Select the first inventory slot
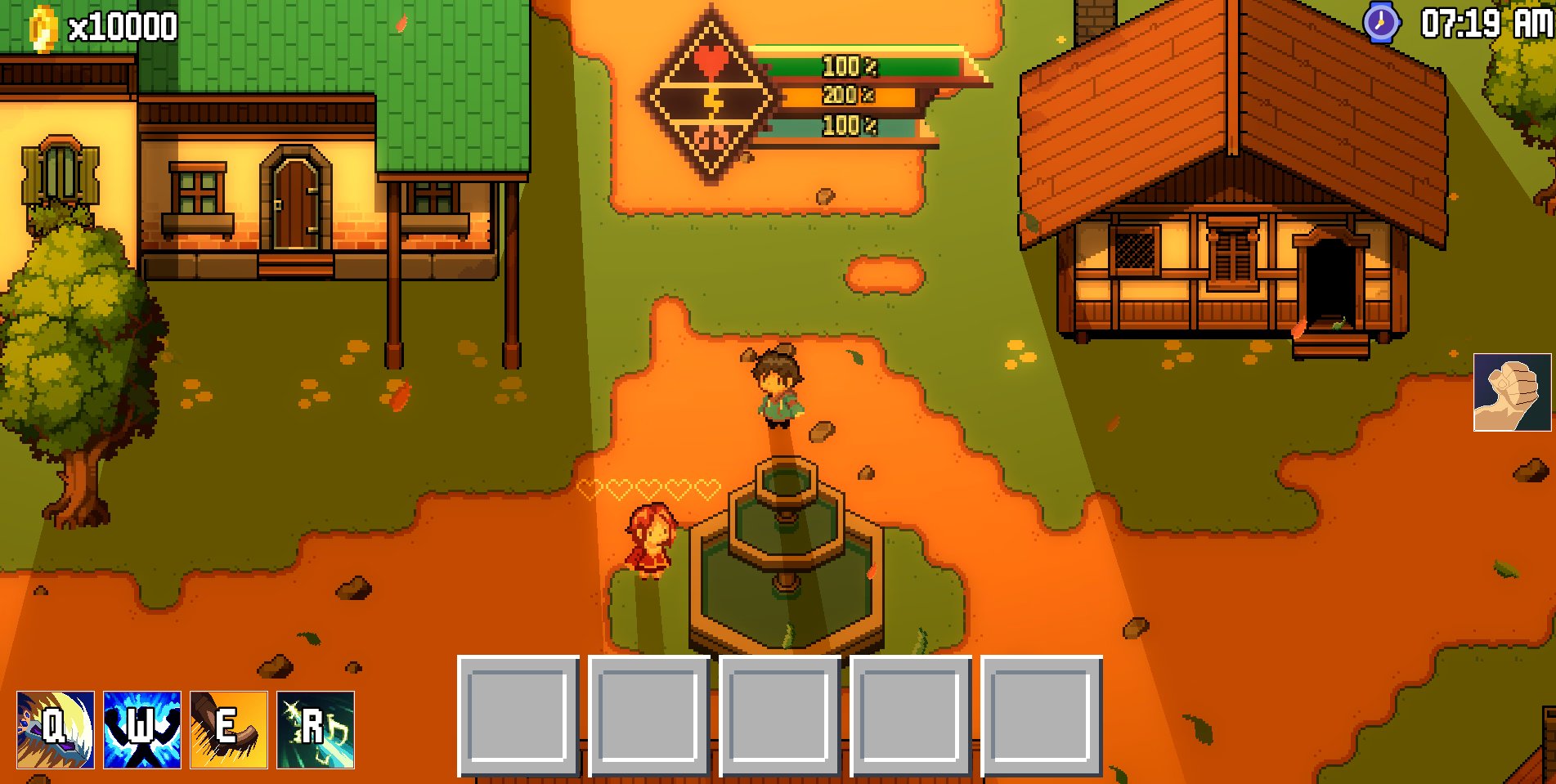The width and height of the screenshot is (1556, 784). pos(518,716)
